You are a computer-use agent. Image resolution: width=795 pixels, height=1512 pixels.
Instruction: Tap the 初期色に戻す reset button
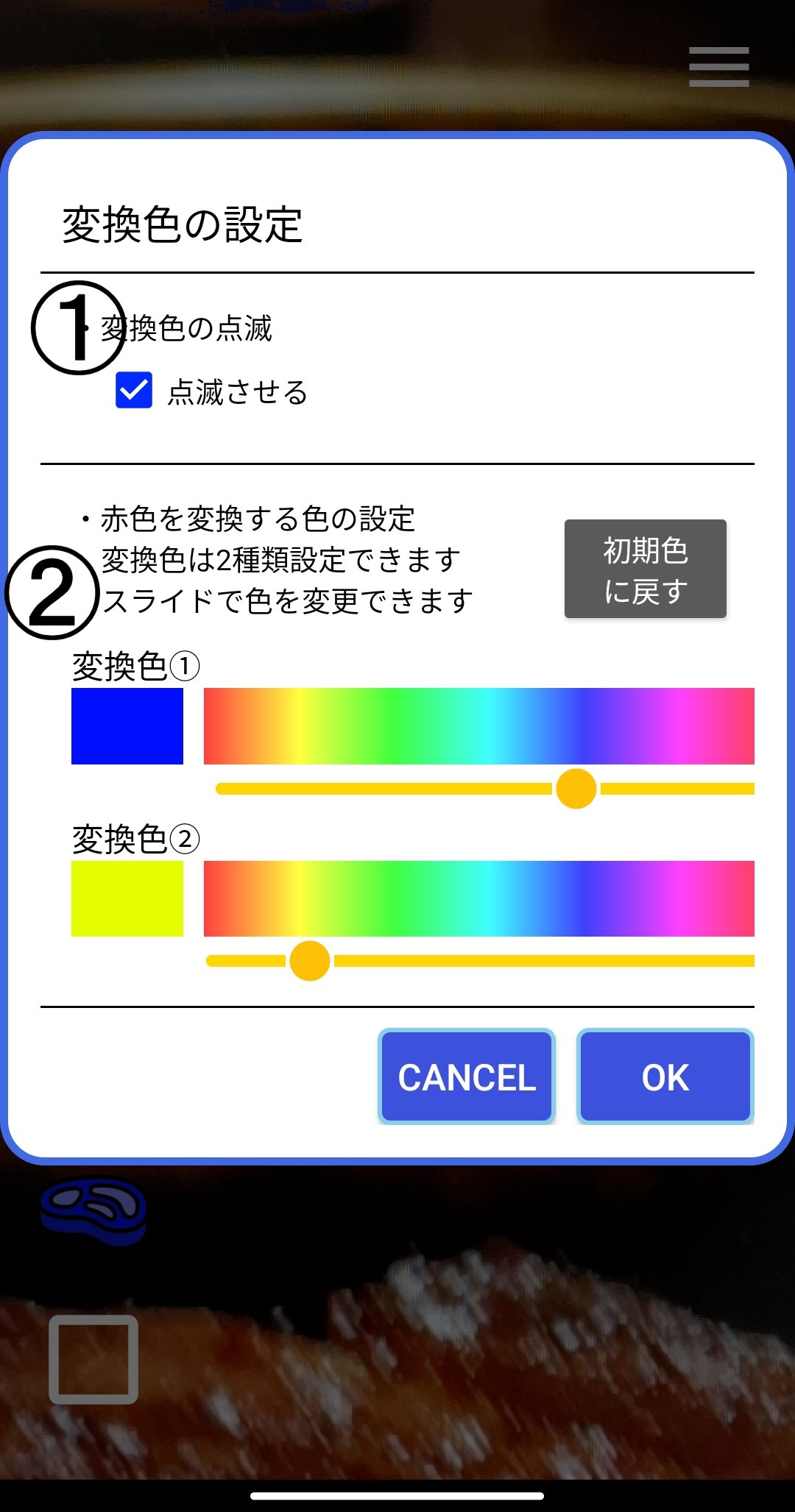tap(645, 569)
